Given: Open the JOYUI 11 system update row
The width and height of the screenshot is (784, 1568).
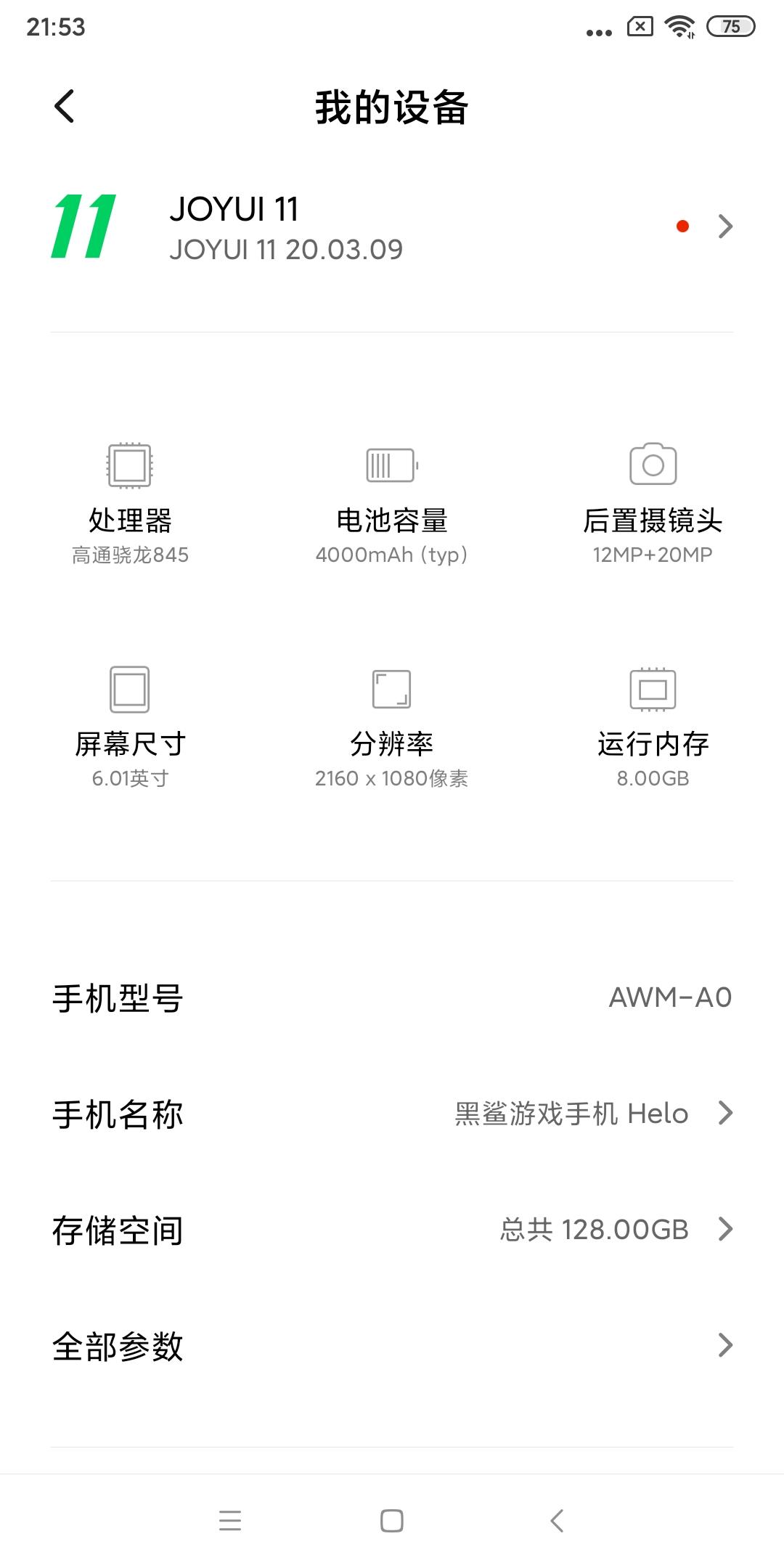Looking at the screenshot, I should [392, 228].
